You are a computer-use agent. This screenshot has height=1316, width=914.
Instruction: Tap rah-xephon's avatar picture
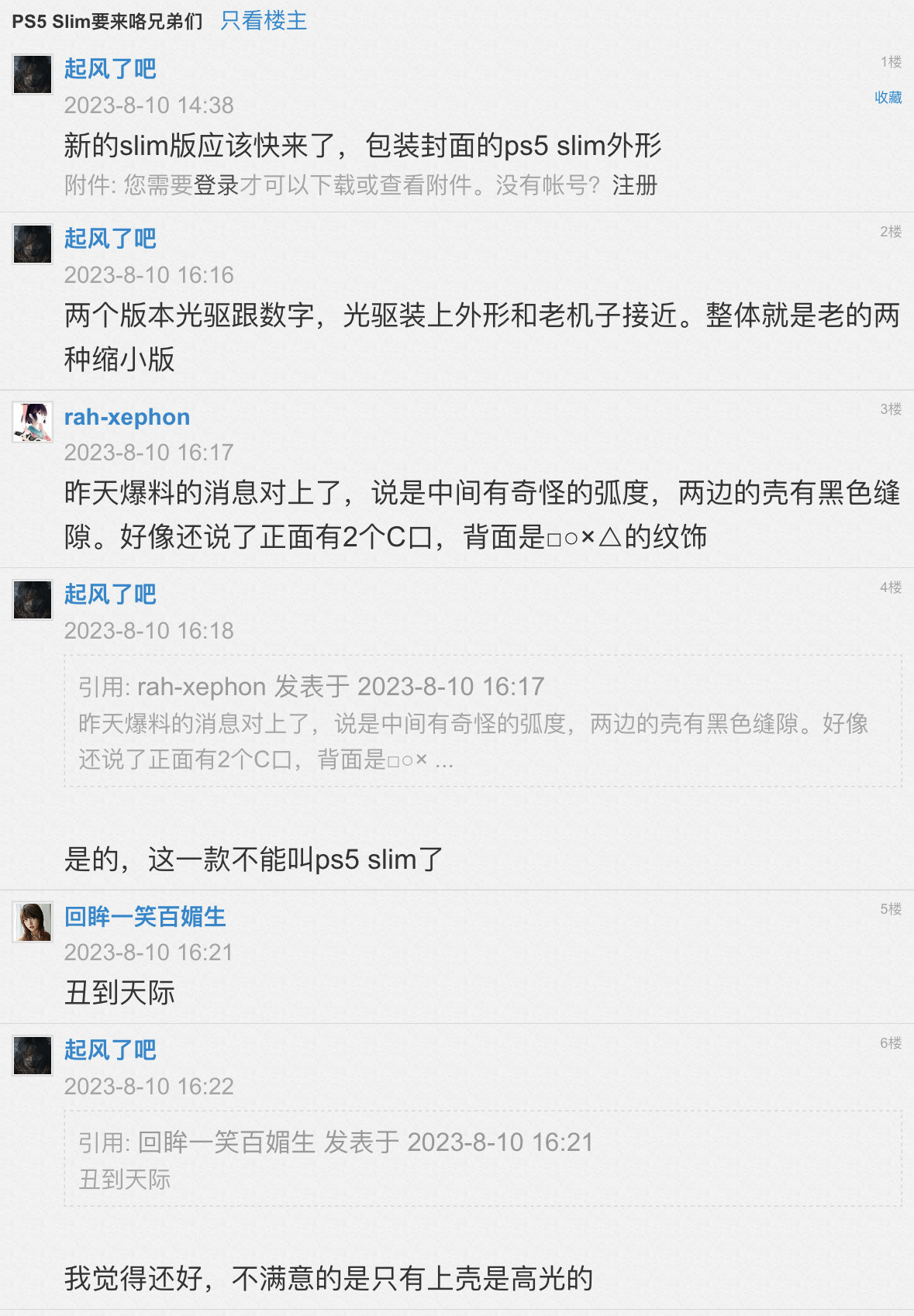click(x=33, y=422)
